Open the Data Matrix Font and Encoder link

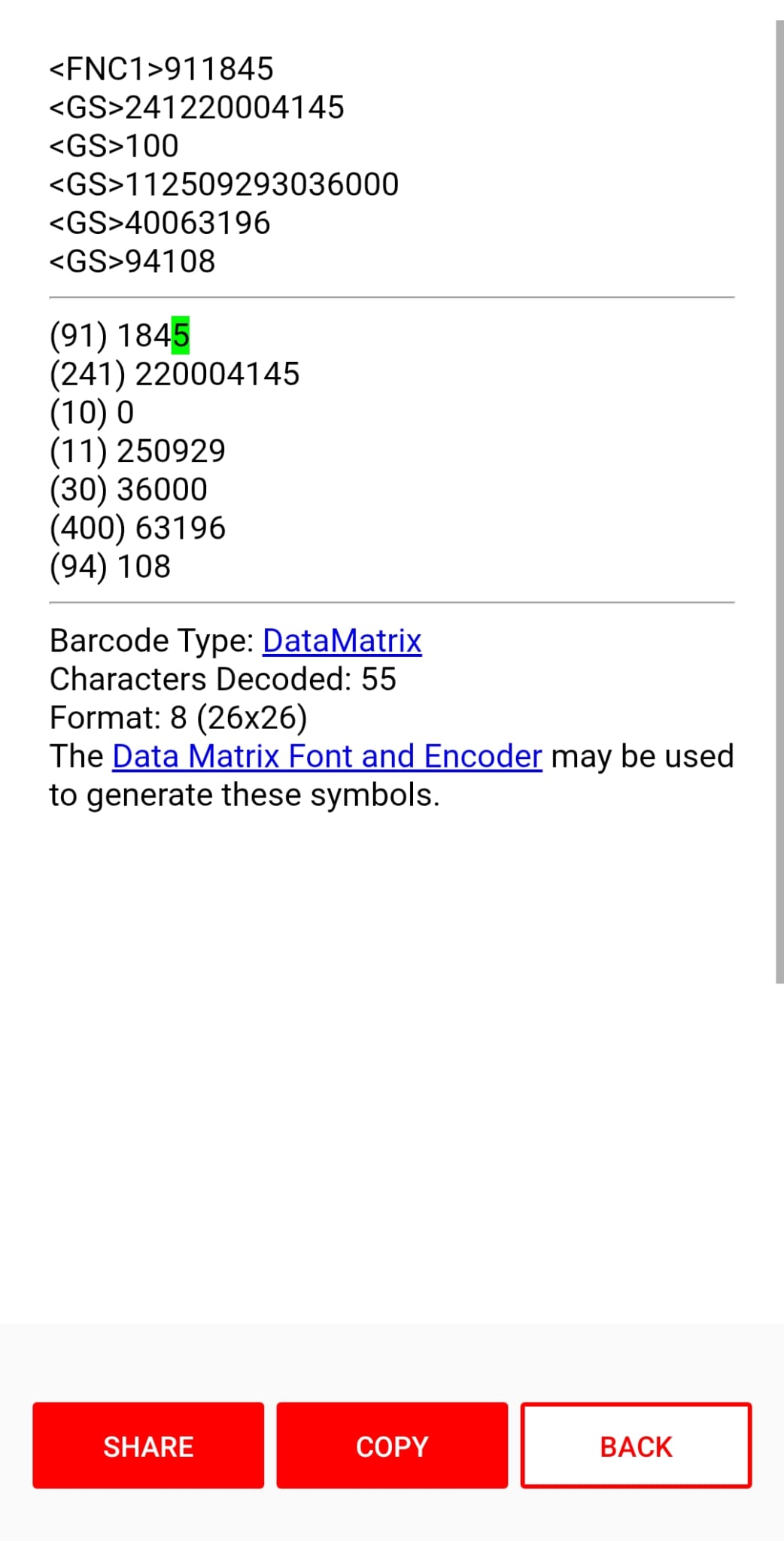pyautogui.click(x=327, y=756)
